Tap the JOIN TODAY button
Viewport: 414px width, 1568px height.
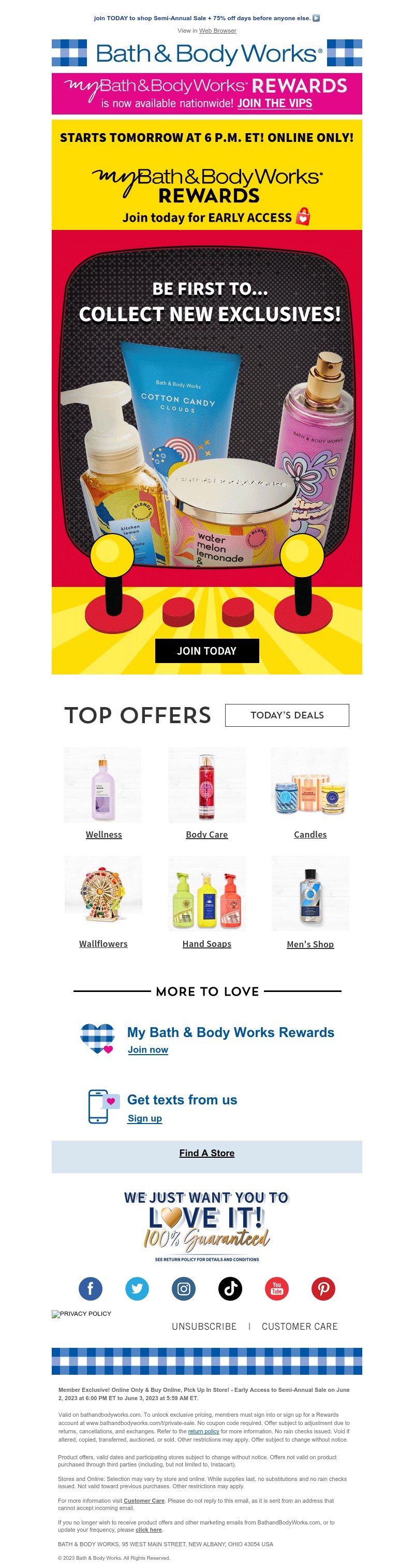206,651
